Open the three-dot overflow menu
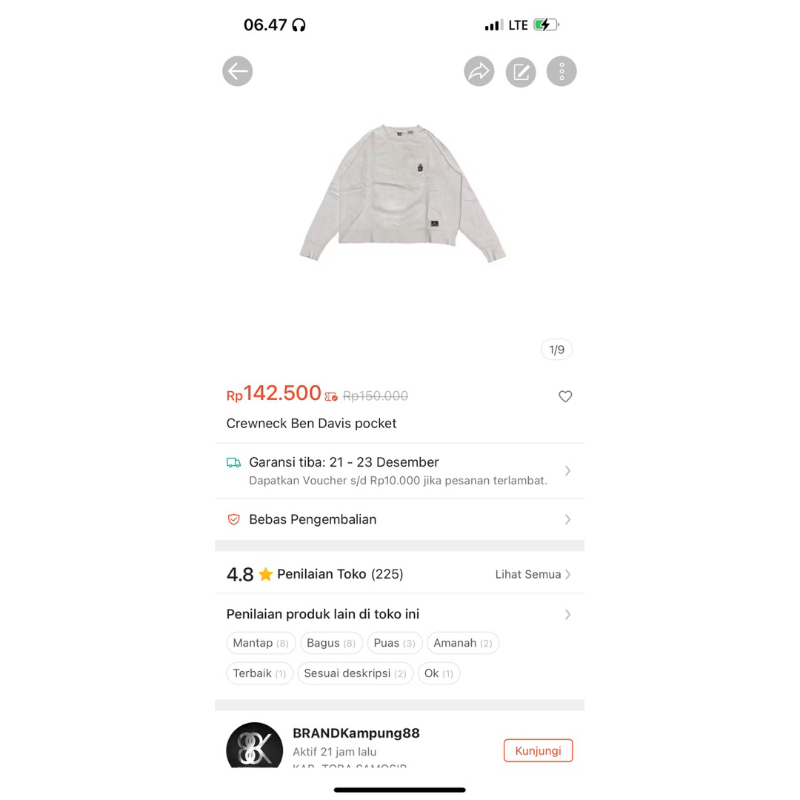800x800 pixels. point(561,71)
